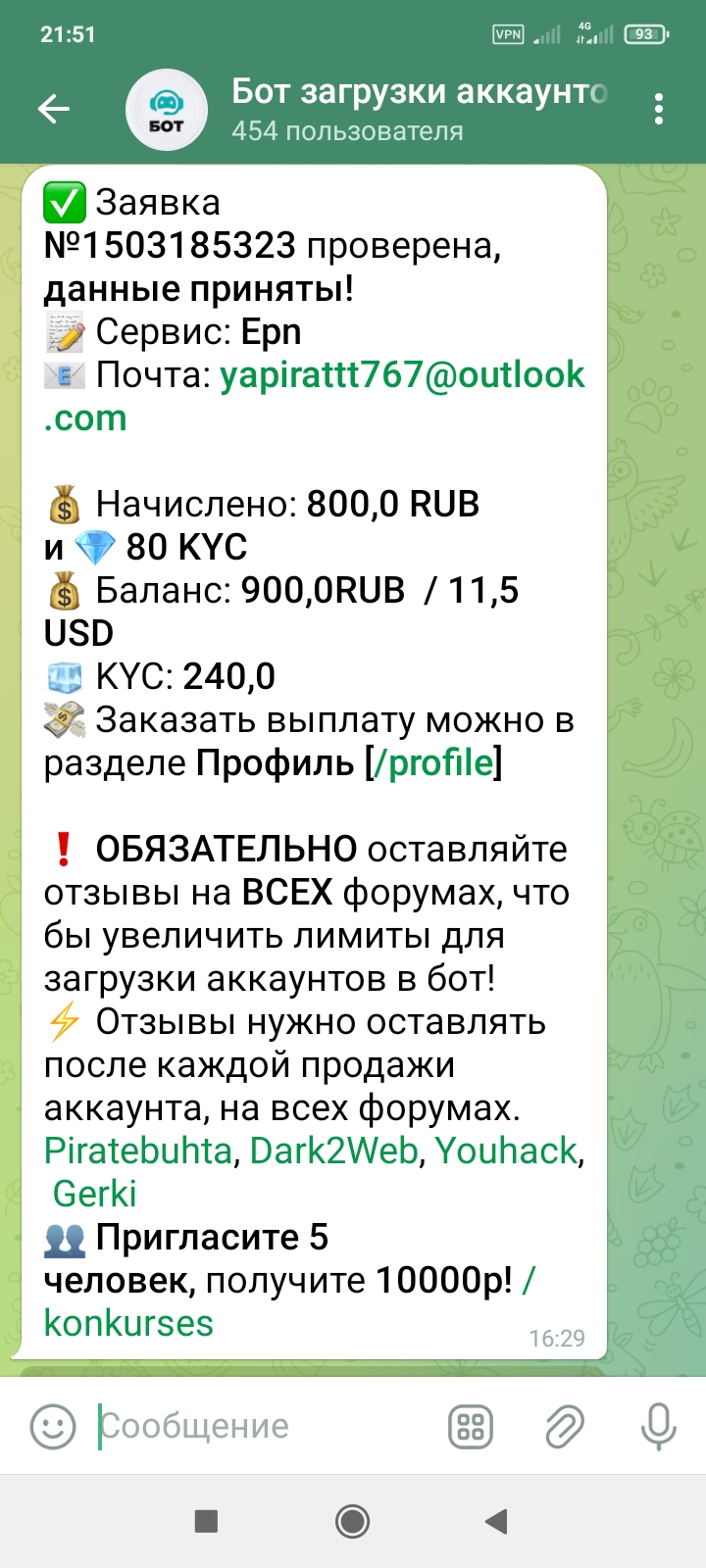Focus the Сообщение message field
706x1568 pixels.
click(x=255, y=1426)
